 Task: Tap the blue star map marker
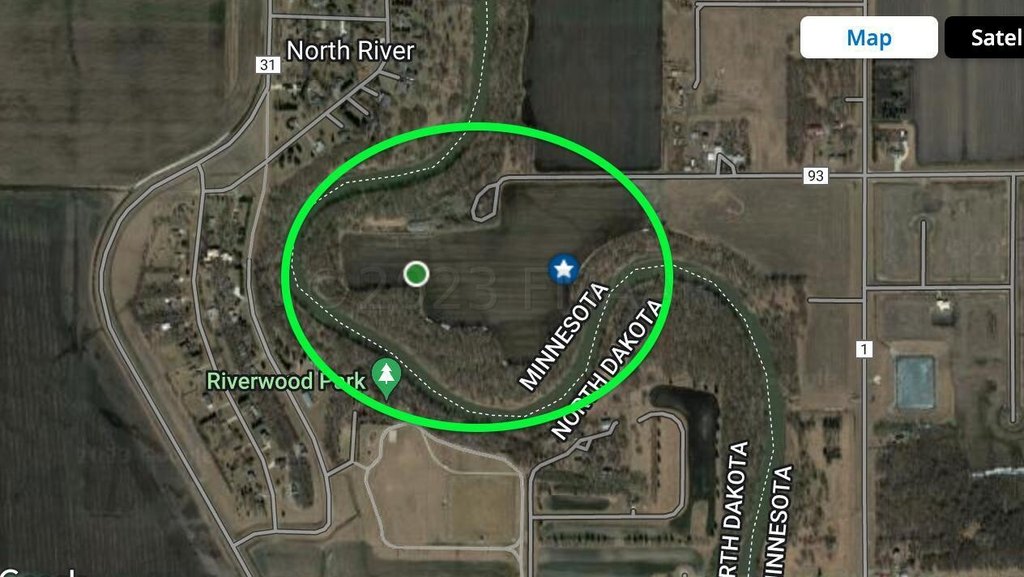(564, 268)
